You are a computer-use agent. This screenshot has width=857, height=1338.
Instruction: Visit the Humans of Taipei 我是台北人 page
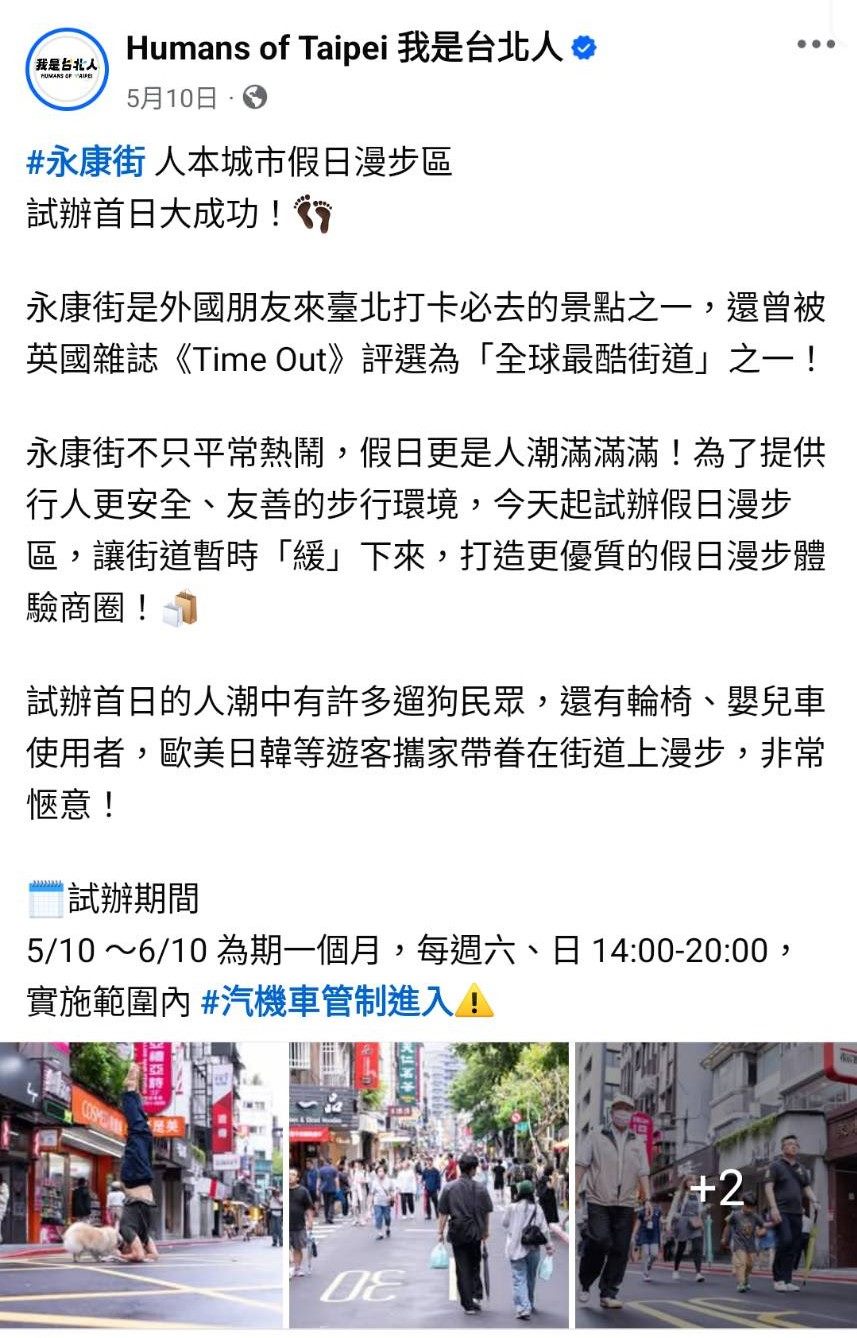pos(343,46)
